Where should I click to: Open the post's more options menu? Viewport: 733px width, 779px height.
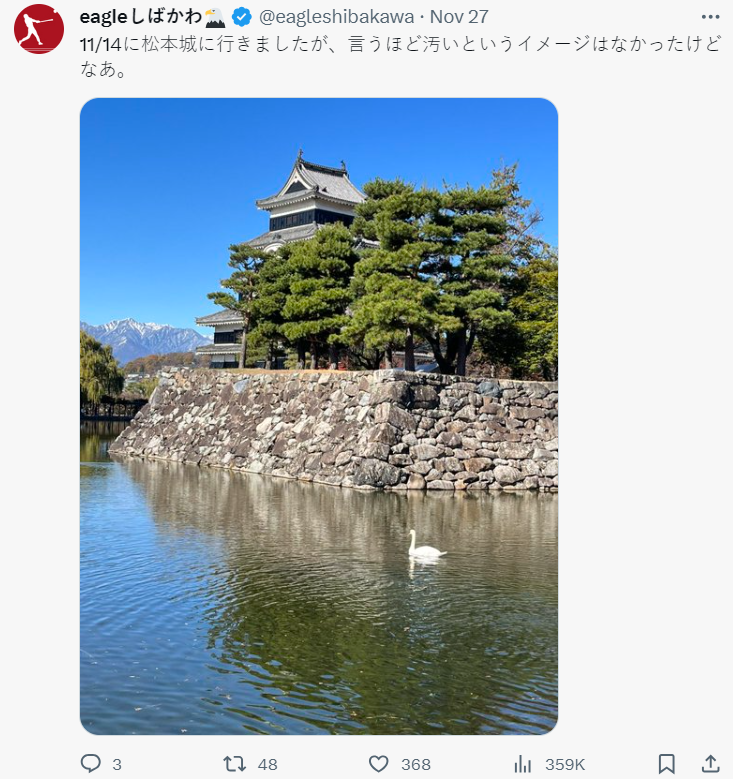[x=710, y=17]
